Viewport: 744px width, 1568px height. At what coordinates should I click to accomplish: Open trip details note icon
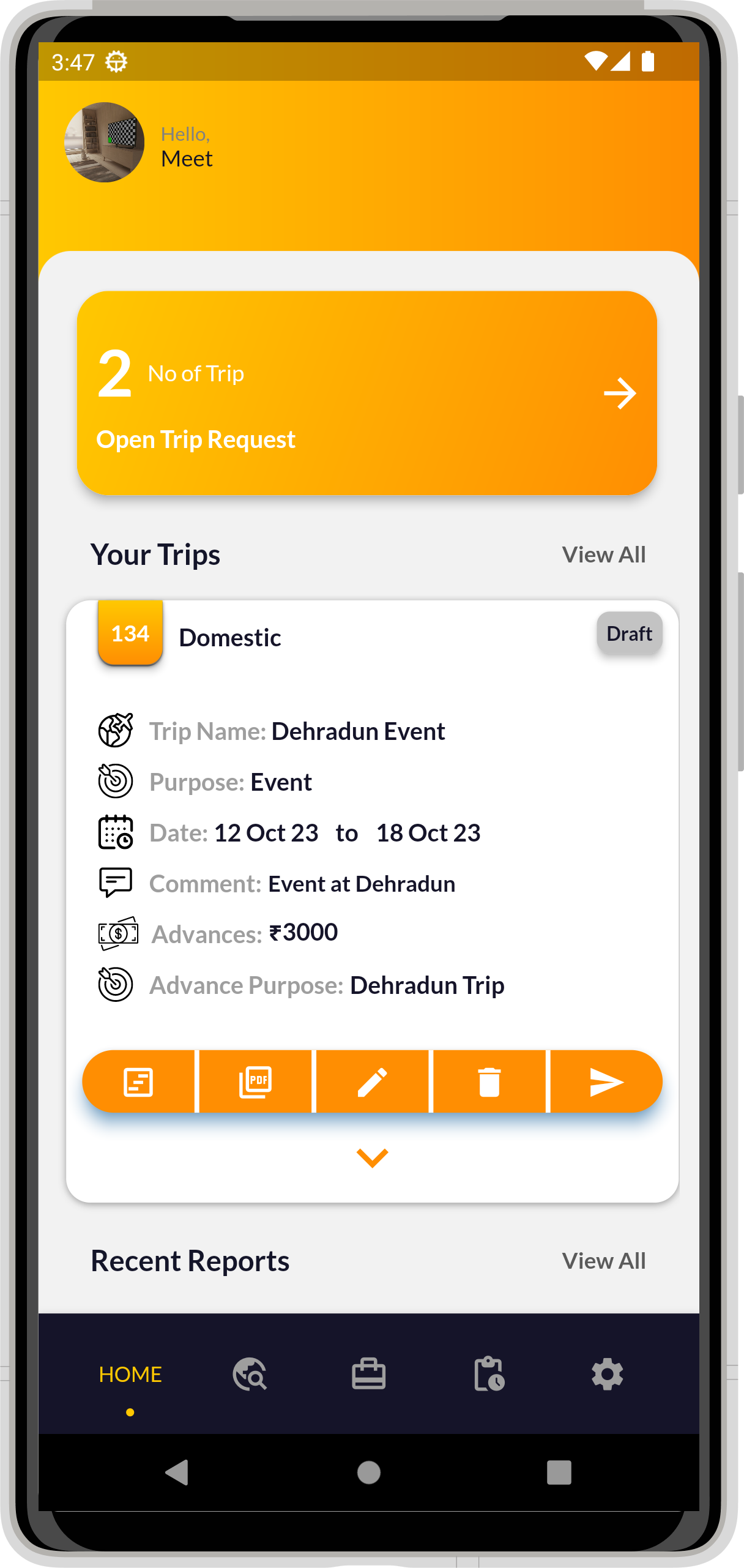point(138,1082)
